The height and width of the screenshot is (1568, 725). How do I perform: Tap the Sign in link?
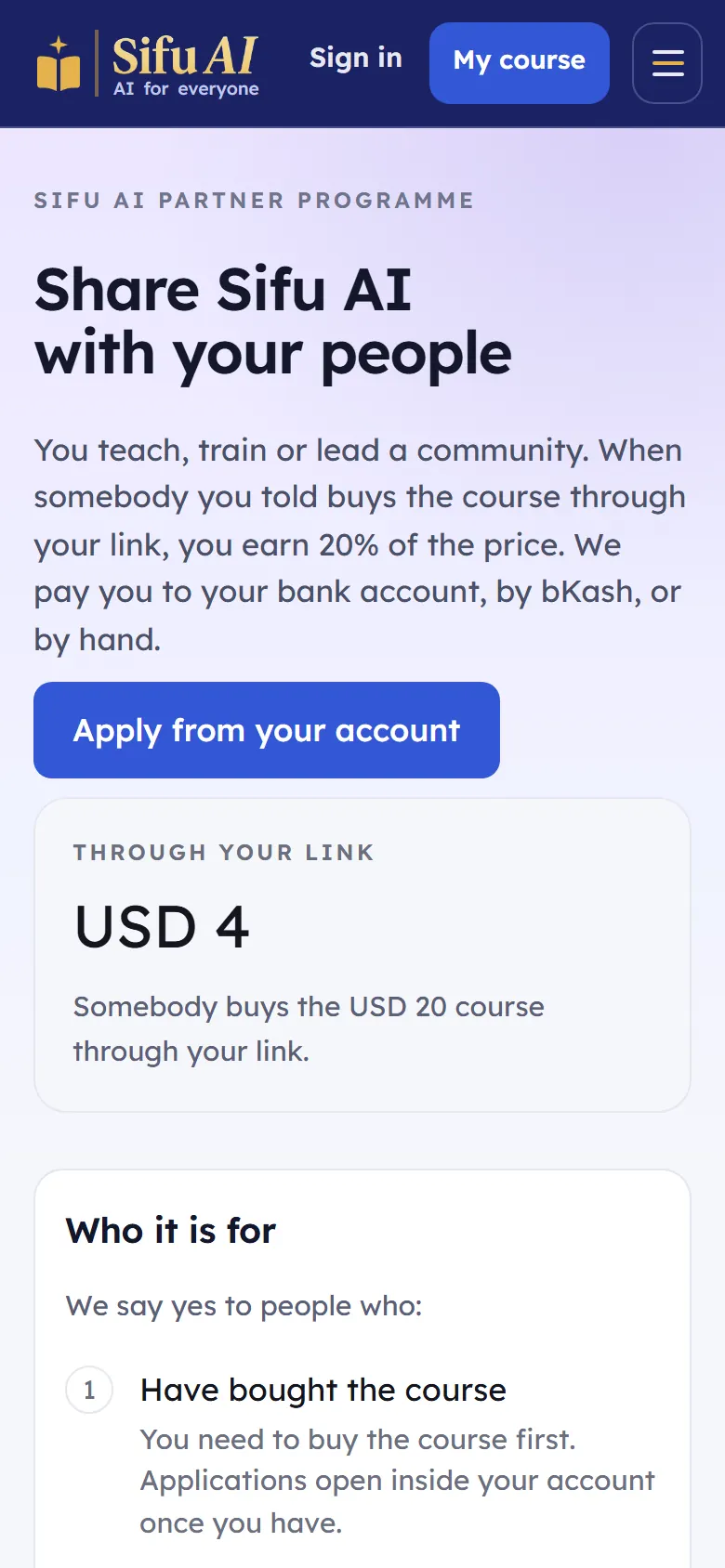[356, 59]
